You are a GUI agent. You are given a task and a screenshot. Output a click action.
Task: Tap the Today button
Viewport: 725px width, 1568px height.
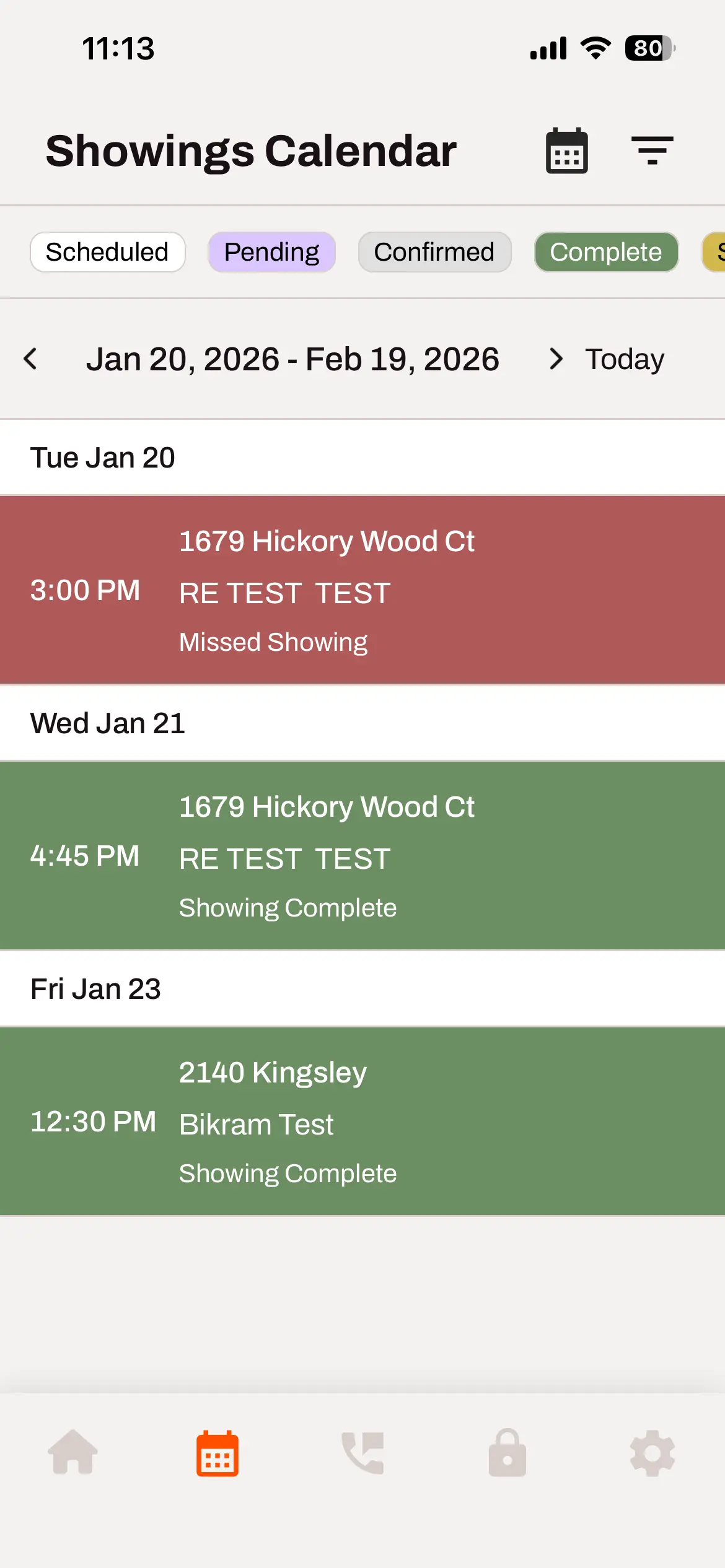tap(623, 359)
